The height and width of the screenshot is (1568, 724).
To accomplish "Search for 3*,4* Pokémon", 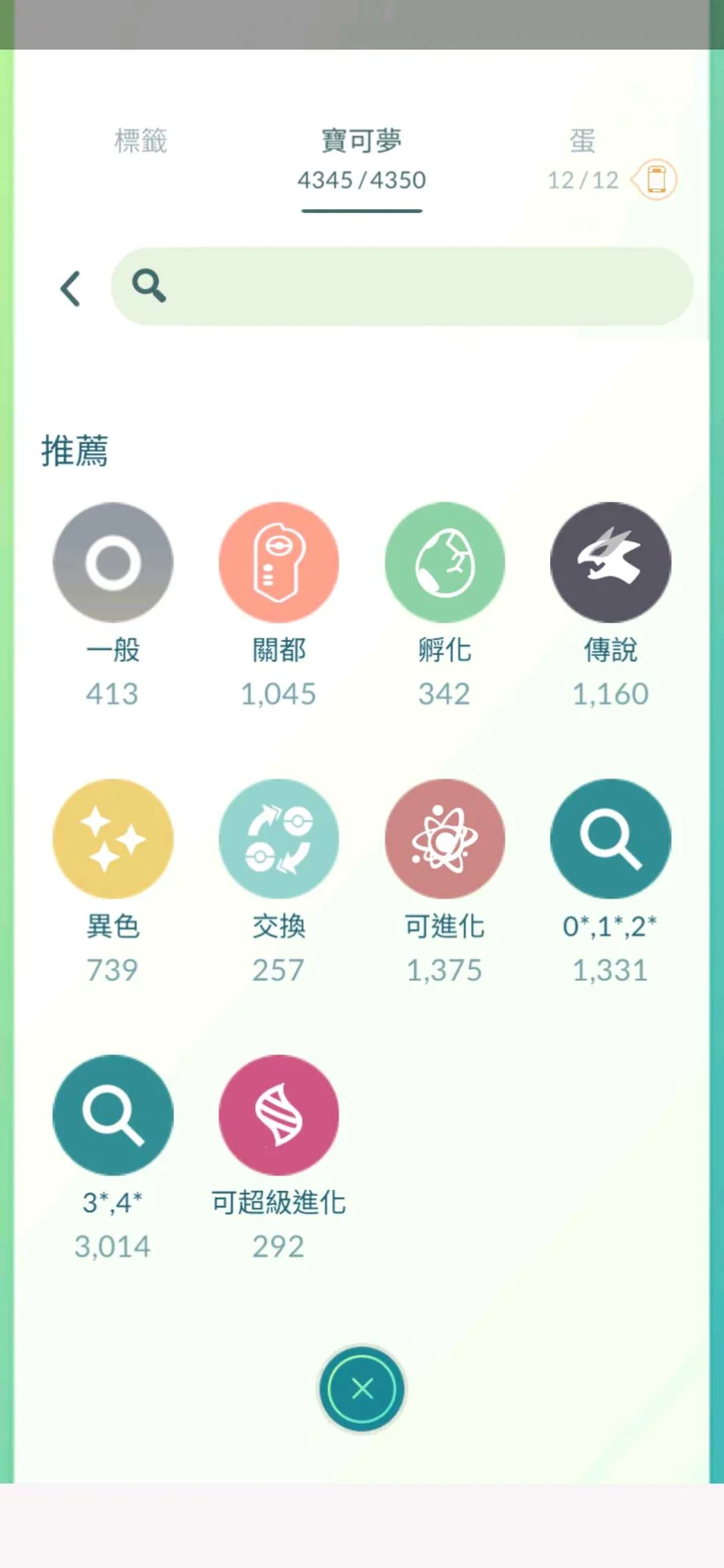I will pyautogui.click(x=113, y=1115).
